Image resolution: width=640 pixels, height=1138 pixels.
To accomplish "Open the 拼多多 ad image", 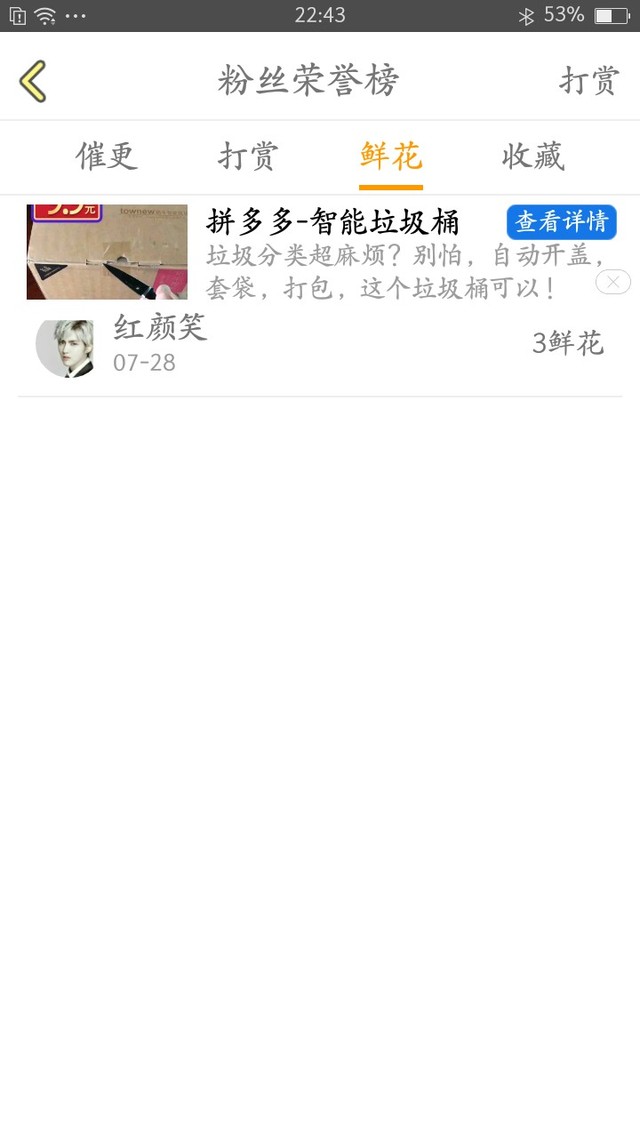I will point(107,252).
